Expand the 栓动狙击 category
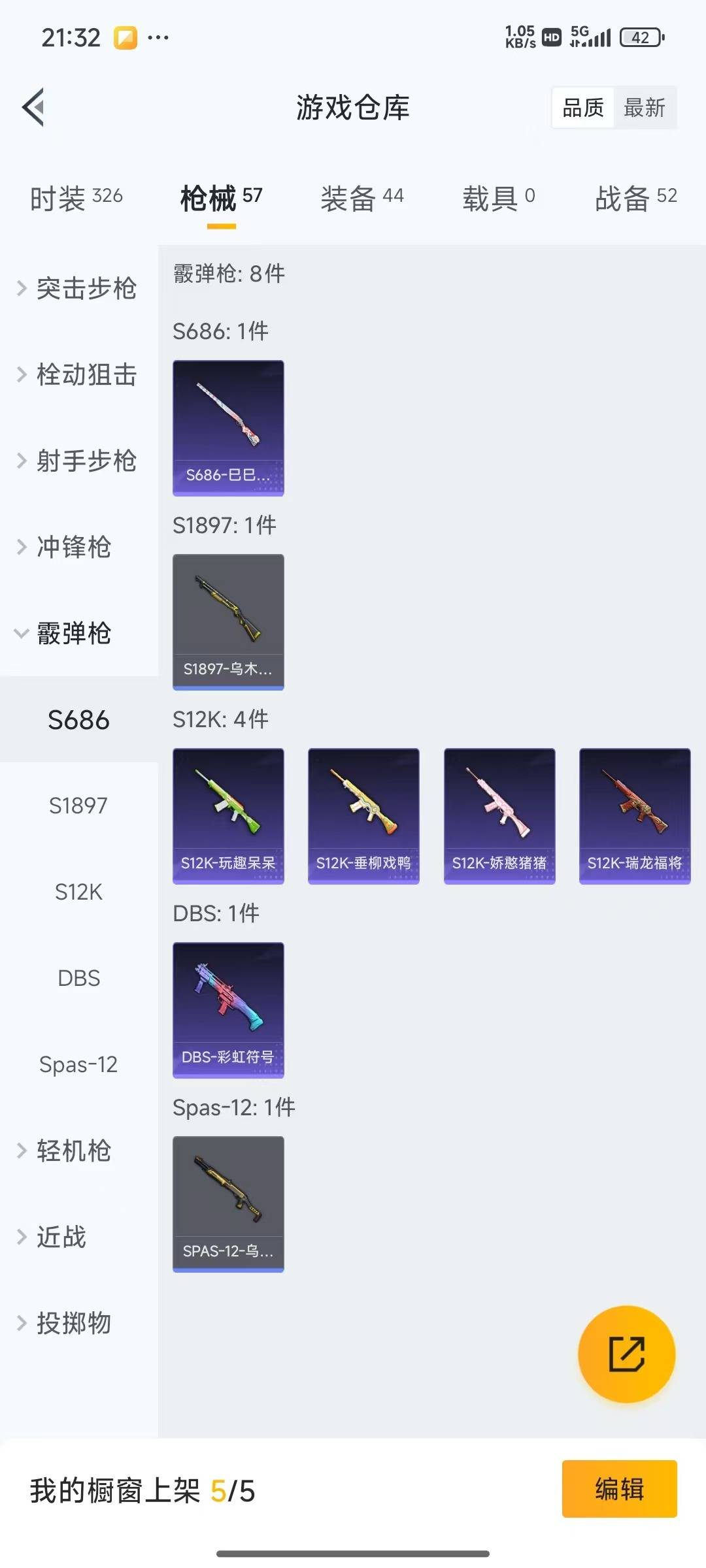 coord(78,374)
